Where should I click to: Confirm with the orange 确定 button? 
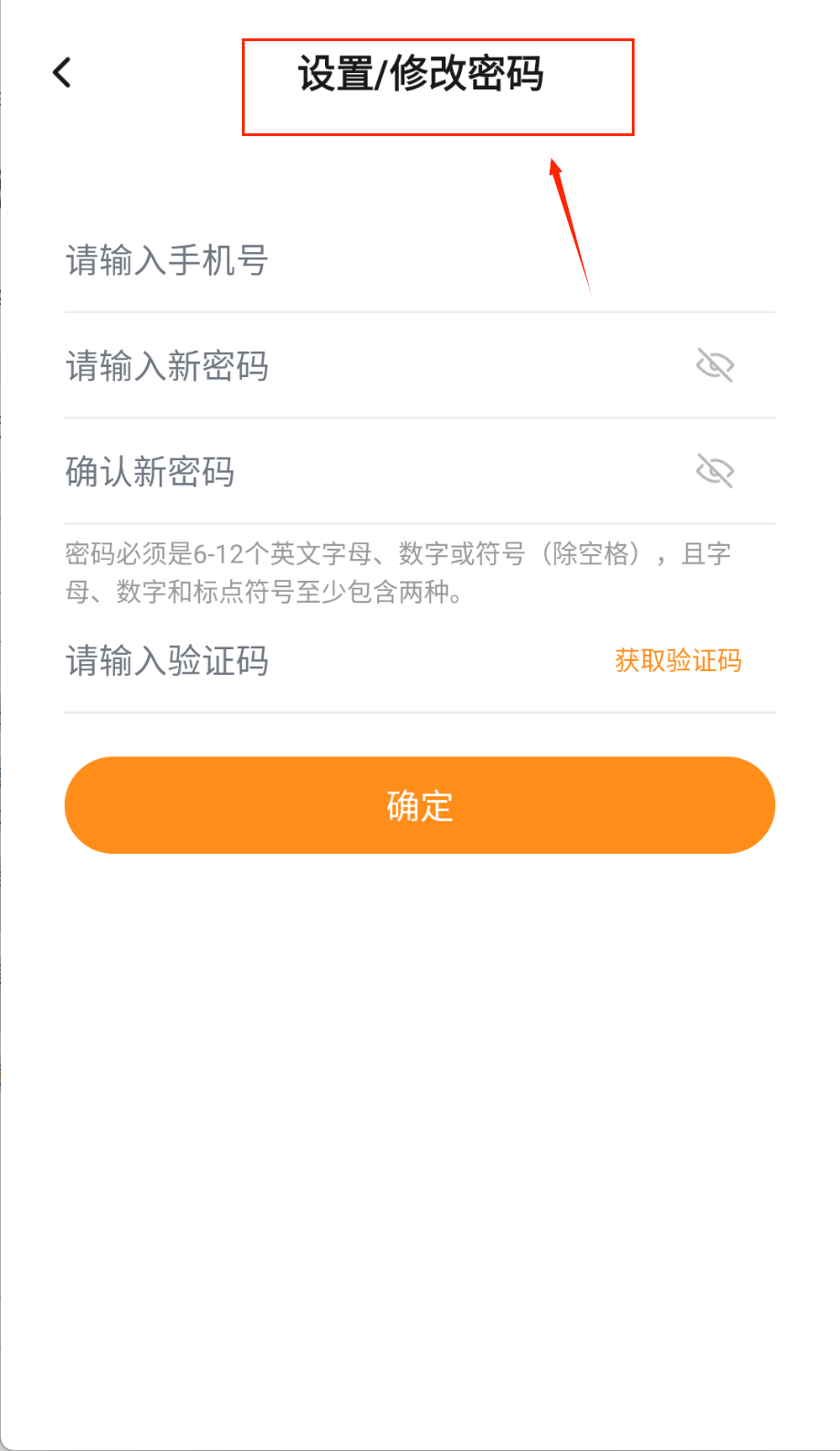pyautogui.click(x=420, y=805)
